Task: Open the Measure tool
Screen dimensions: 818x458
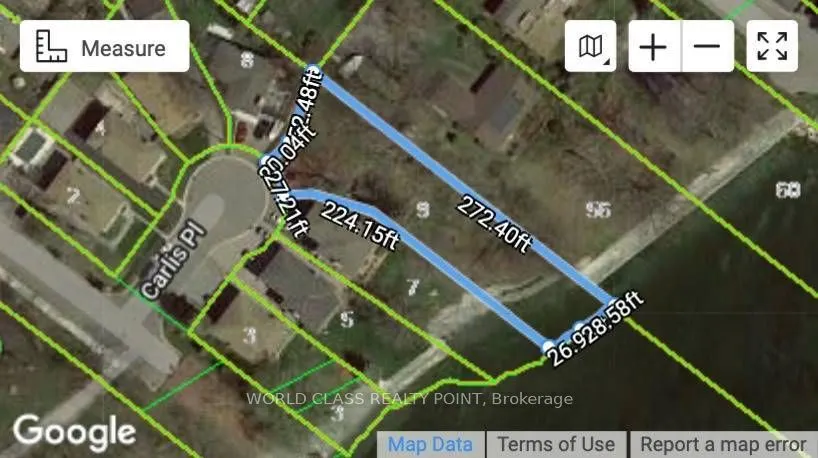Action: (104, 47)
